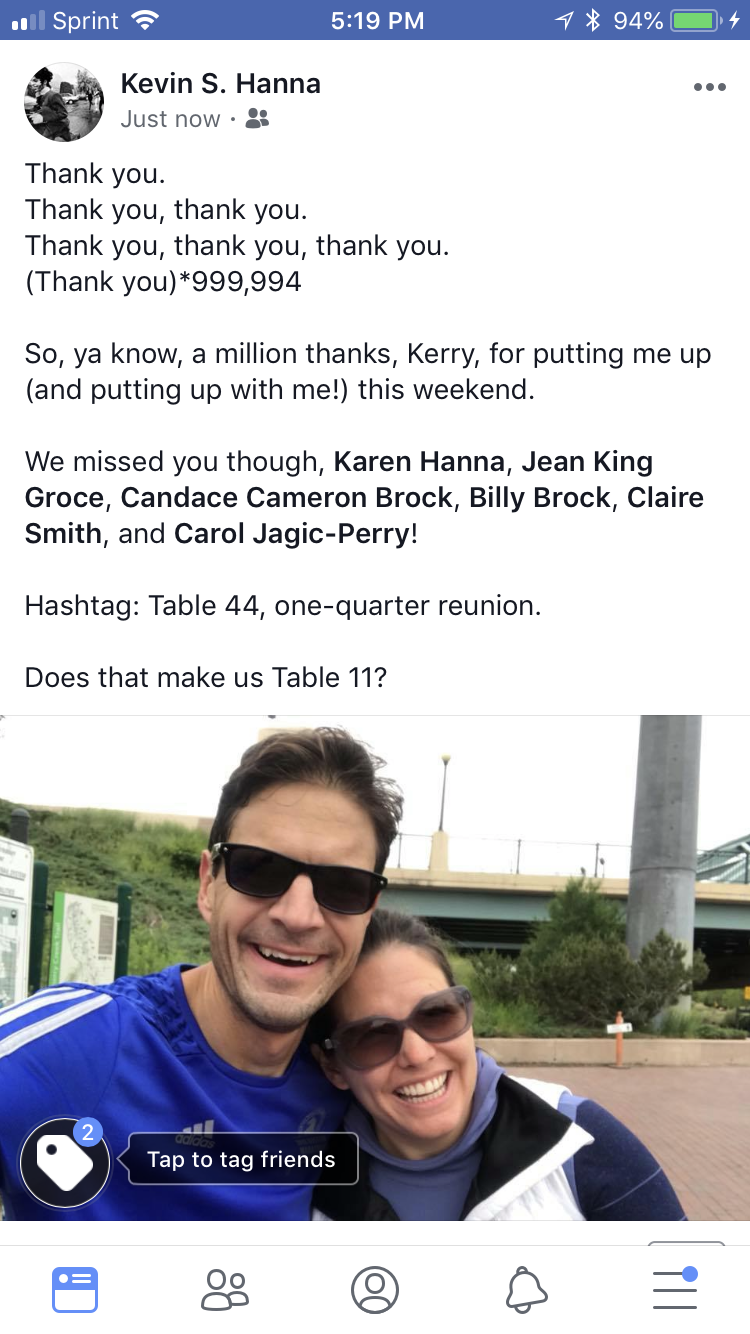The image size is (750, 1334).
Task: Open Candace Cameron Brock's tagged profile
Action: click(287, 497)
